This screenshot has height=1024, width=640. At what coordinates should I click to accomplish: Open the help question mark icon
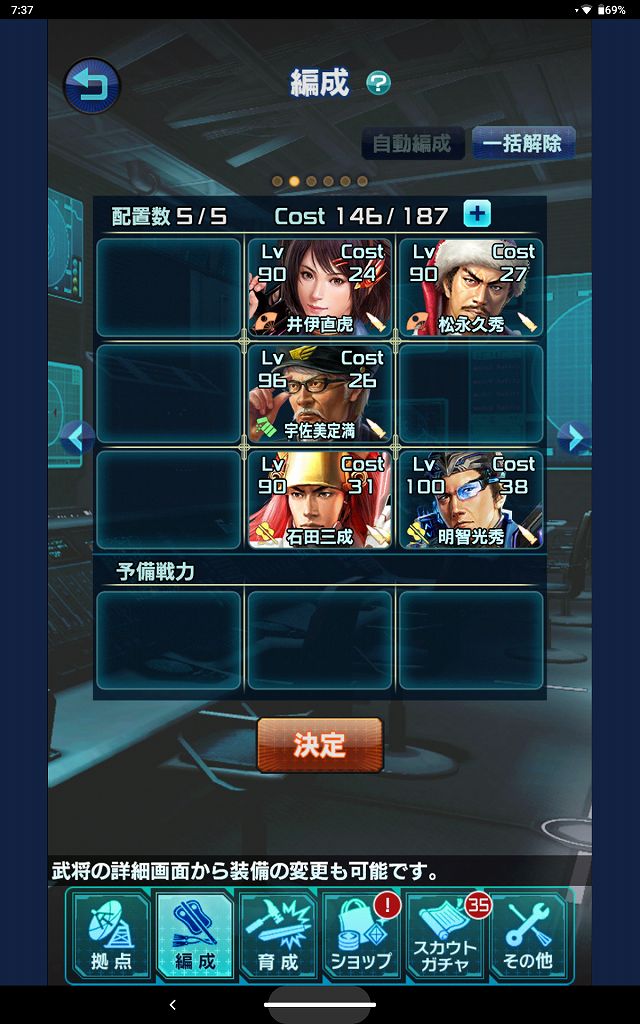[378, 83]
